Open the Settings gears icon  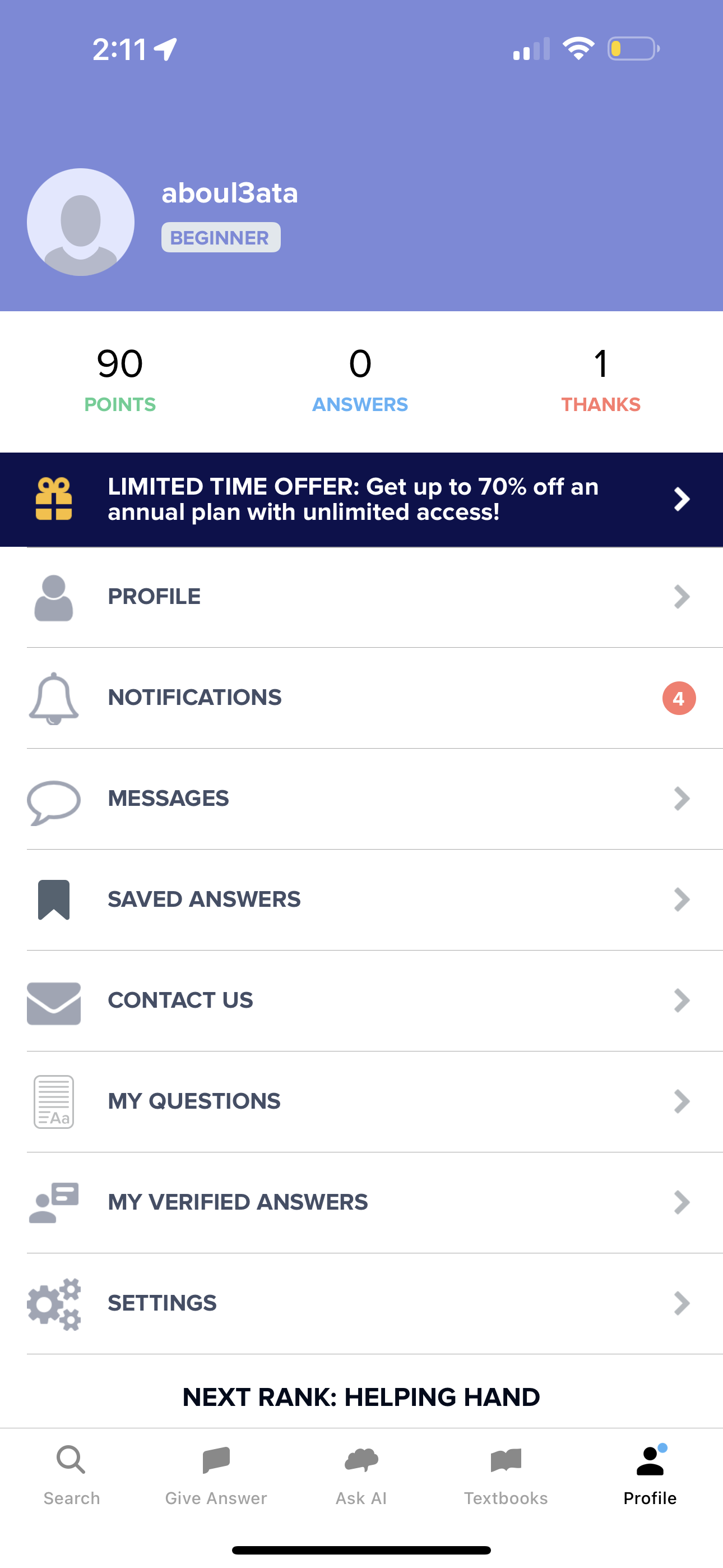(x=54, y=1303)
